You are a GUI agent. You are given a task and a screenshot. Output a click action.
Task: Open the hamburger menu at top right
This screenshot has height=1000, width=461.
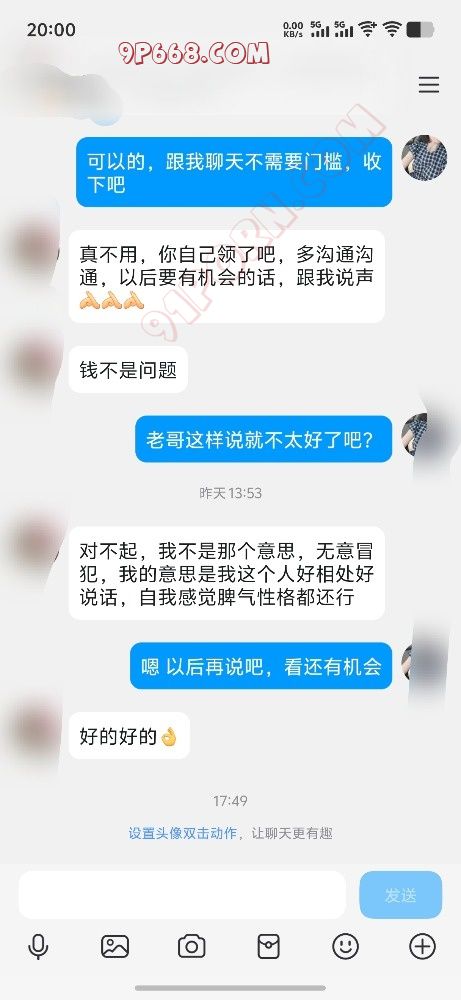click(428, 85)
